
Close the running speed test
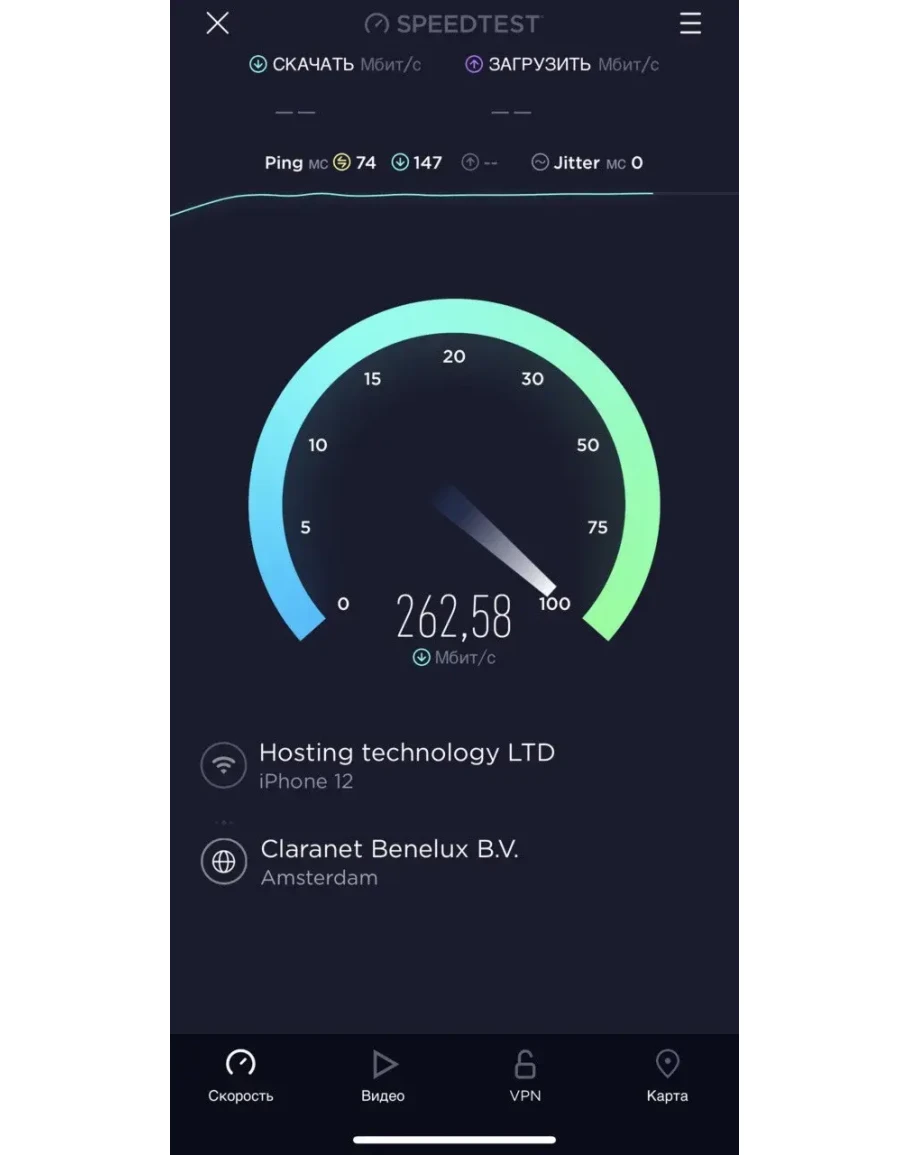point(217,24)
